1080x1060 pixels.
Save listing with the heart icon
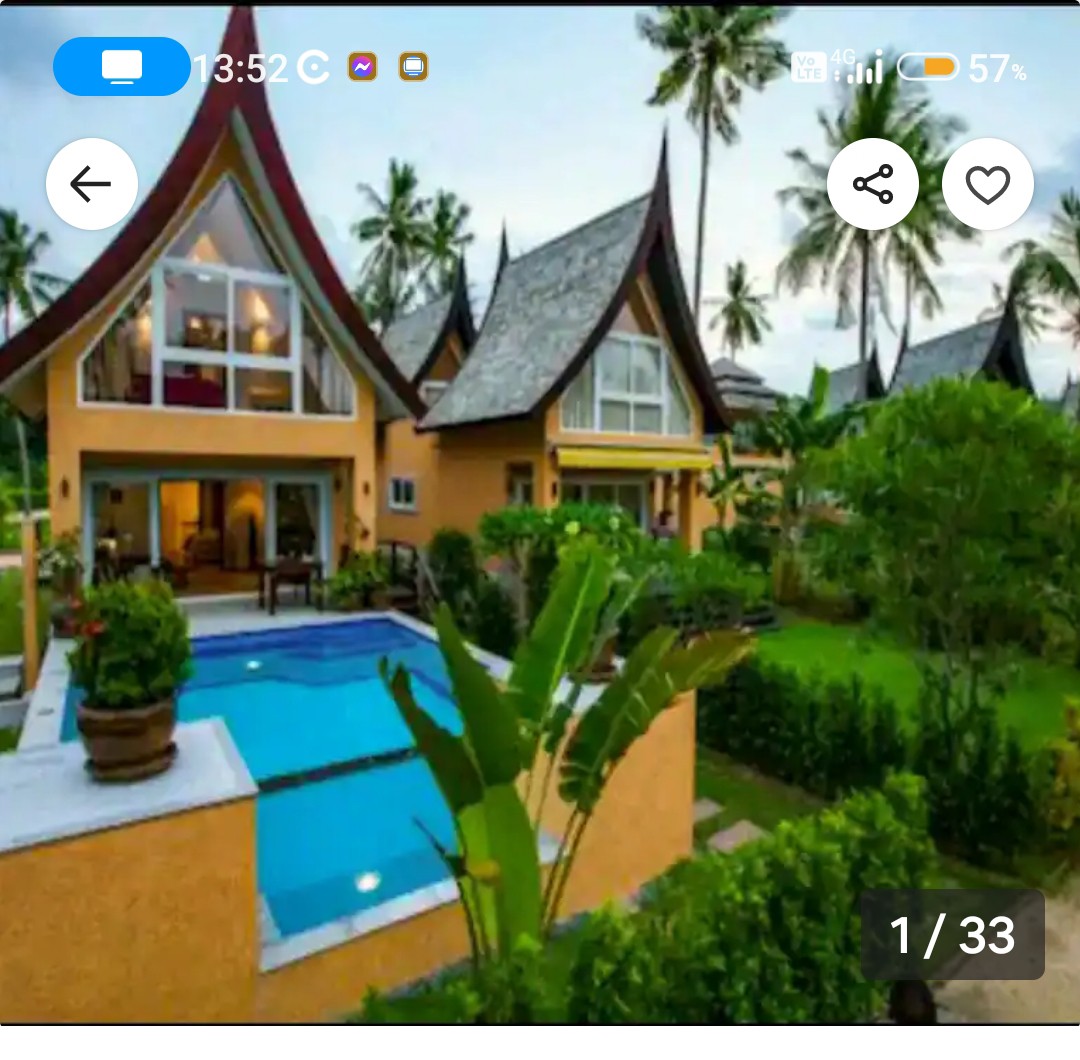[x=987, y=184]
